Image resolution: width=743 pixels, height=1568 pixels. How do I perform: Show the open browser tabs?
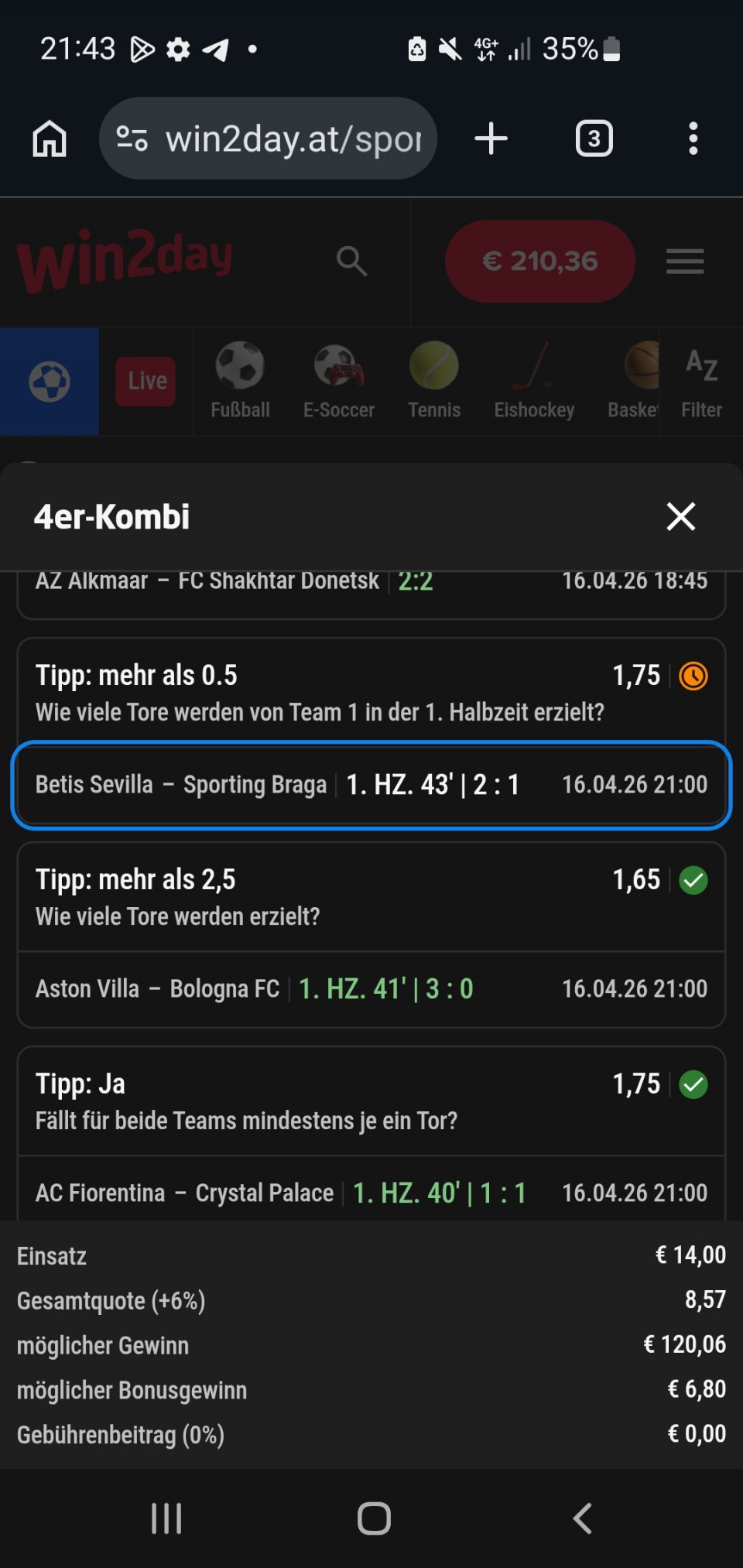[x=594, y=139]
